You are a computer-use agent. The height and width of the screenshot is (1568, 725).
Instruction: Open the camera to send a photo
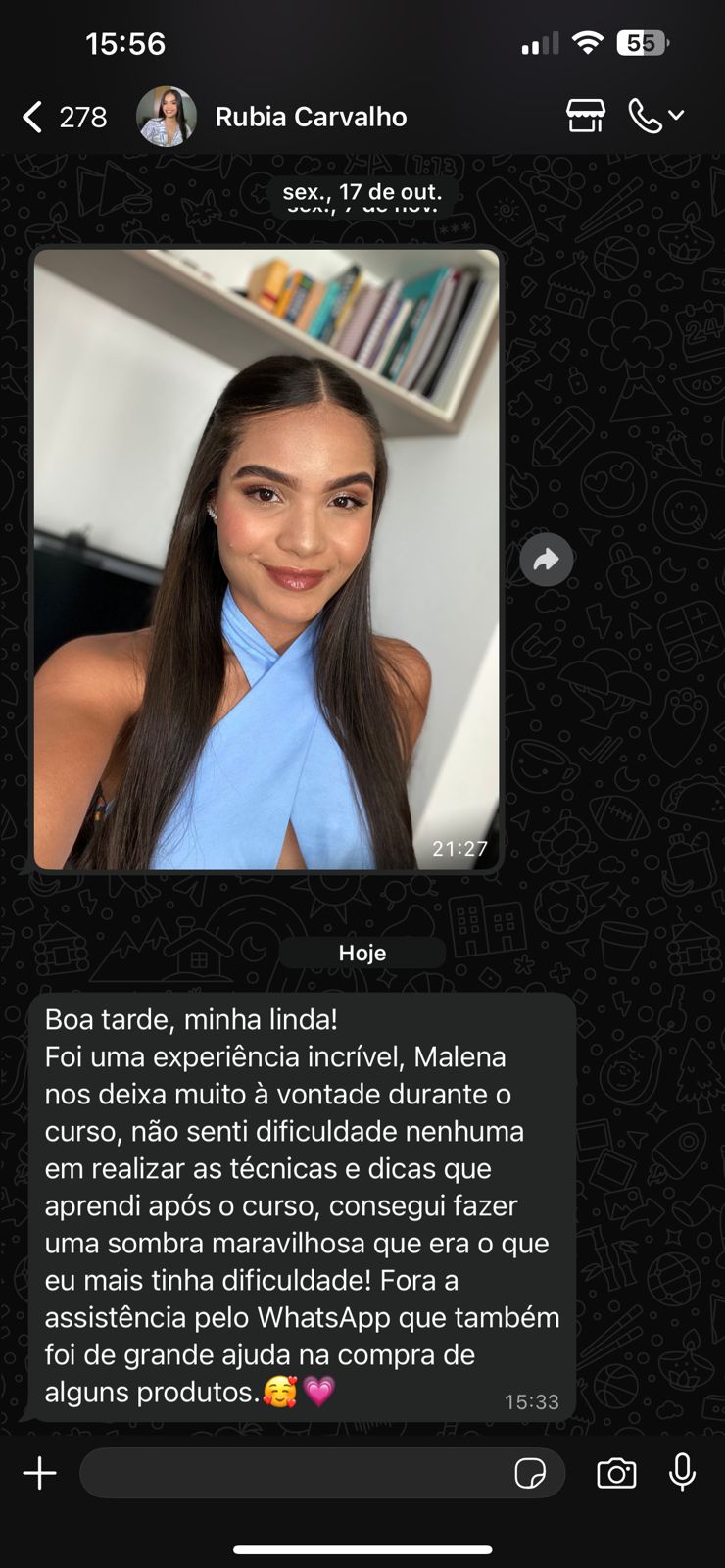click(616, 1473)
